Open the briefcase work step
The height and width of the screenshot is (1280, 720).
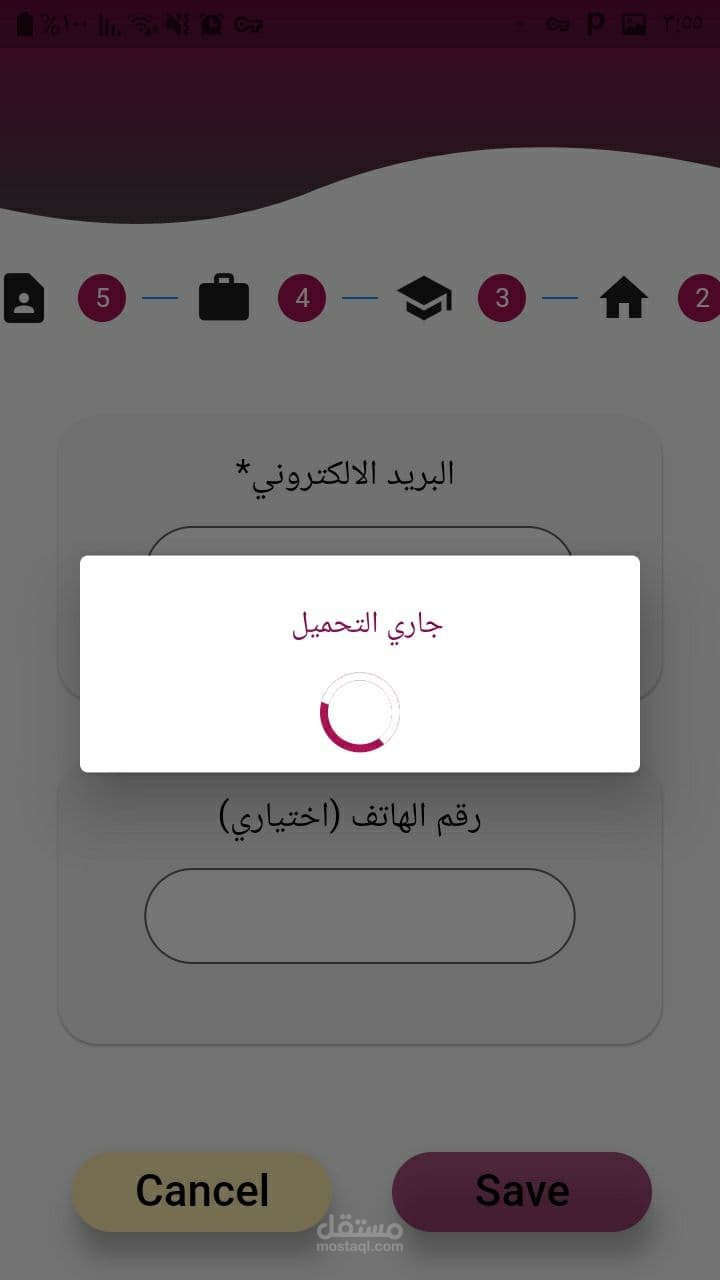[224, 298]
